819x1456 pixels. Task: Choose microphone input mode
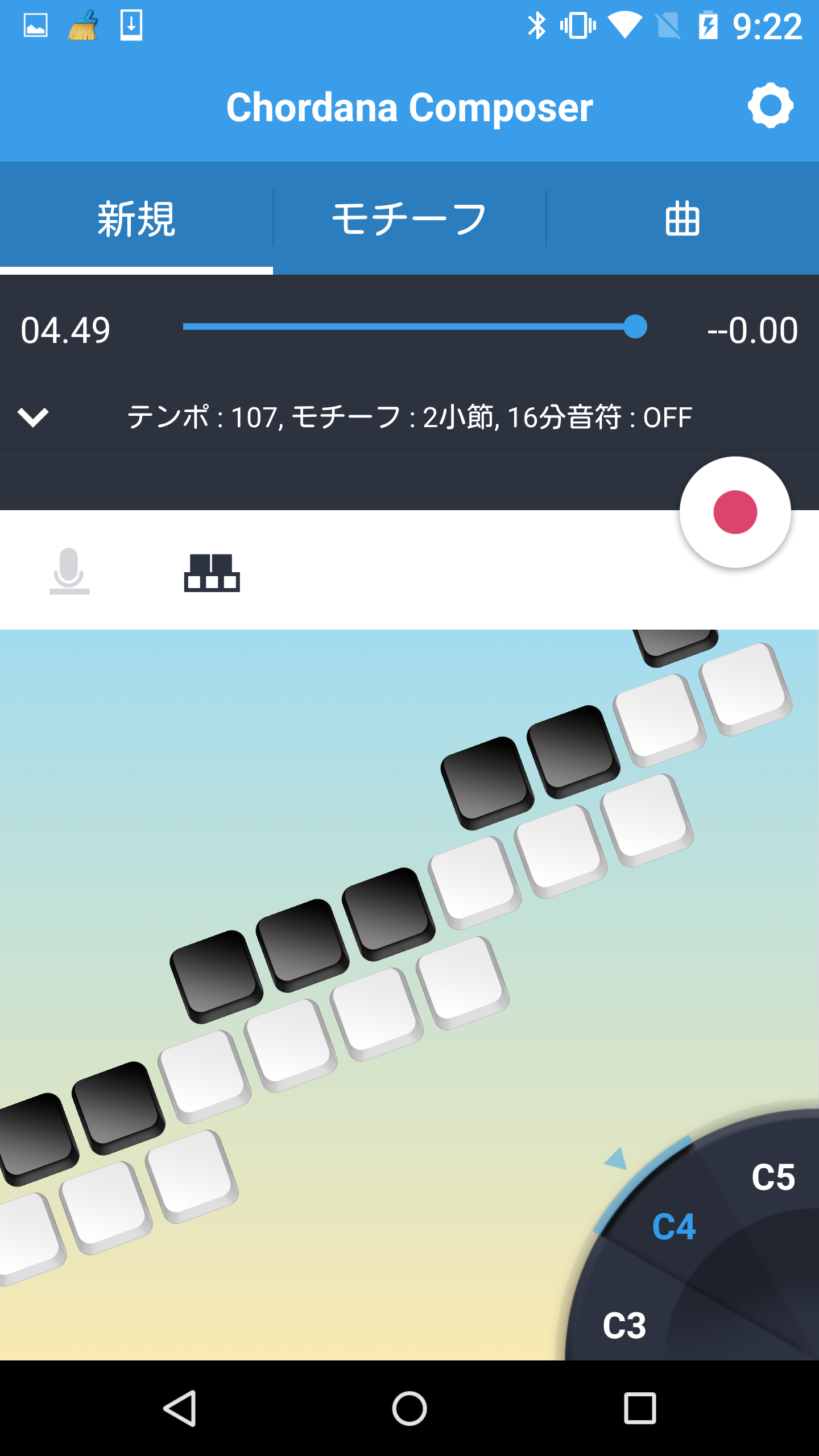[69, 570]
